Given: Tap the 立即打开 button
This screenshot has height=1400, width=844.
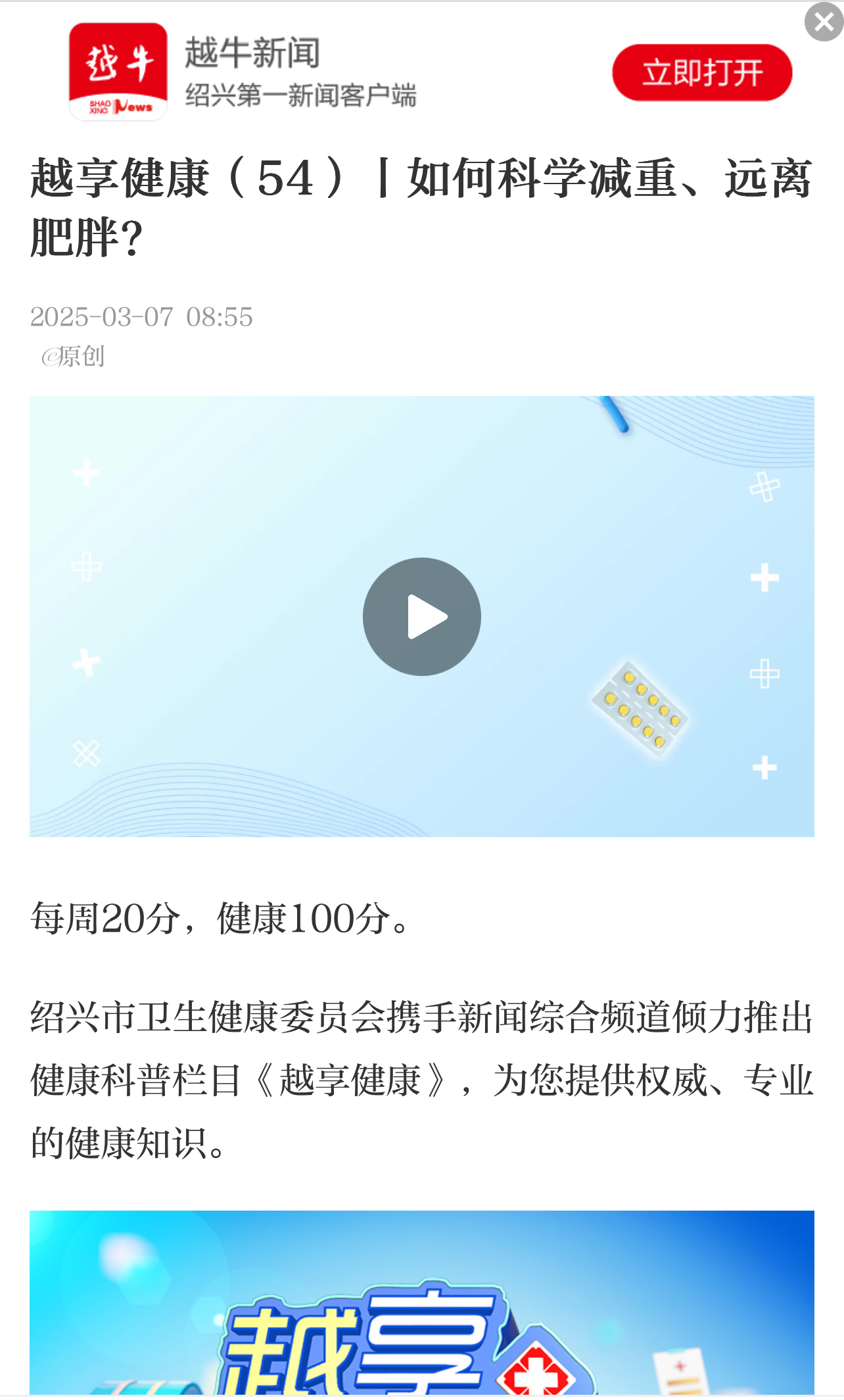Looking at the screenshot, I should point(701,72).
